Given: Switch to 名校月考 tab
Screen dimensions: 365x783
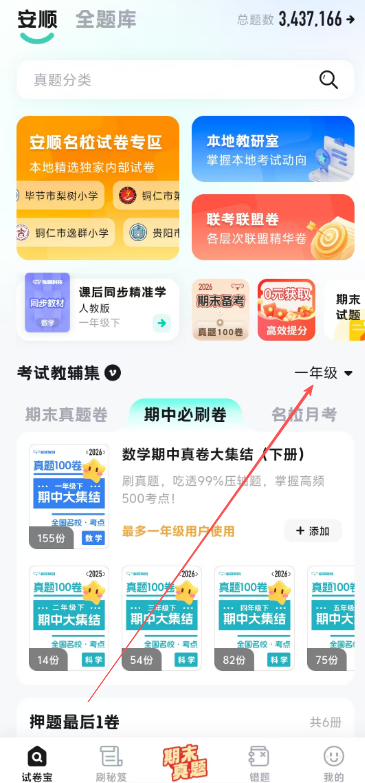Looking at the screenshot, I should (x=304, y=414).
